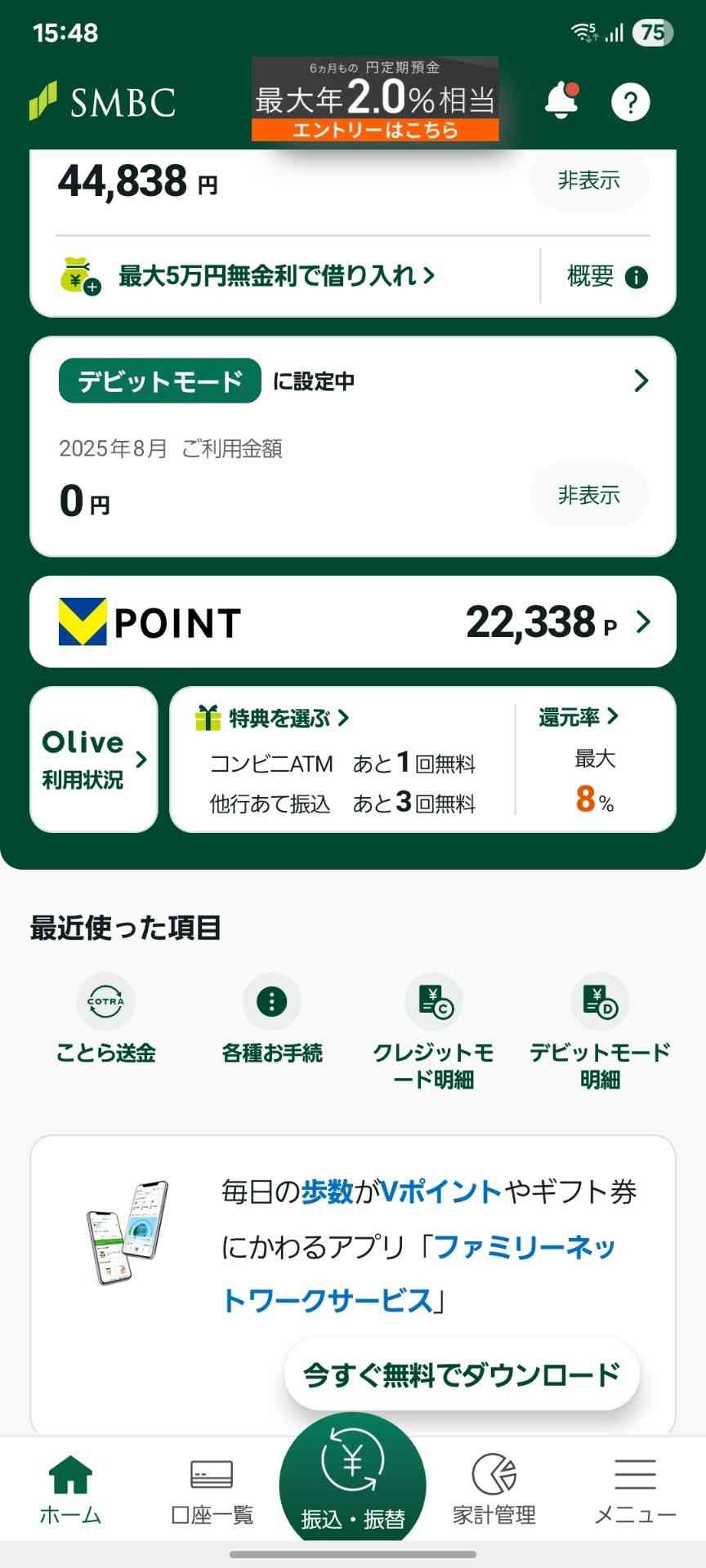Hide the 44,838 円 account balance
The width and height of the screenshot is (706, 1568).
coord(589,180)
